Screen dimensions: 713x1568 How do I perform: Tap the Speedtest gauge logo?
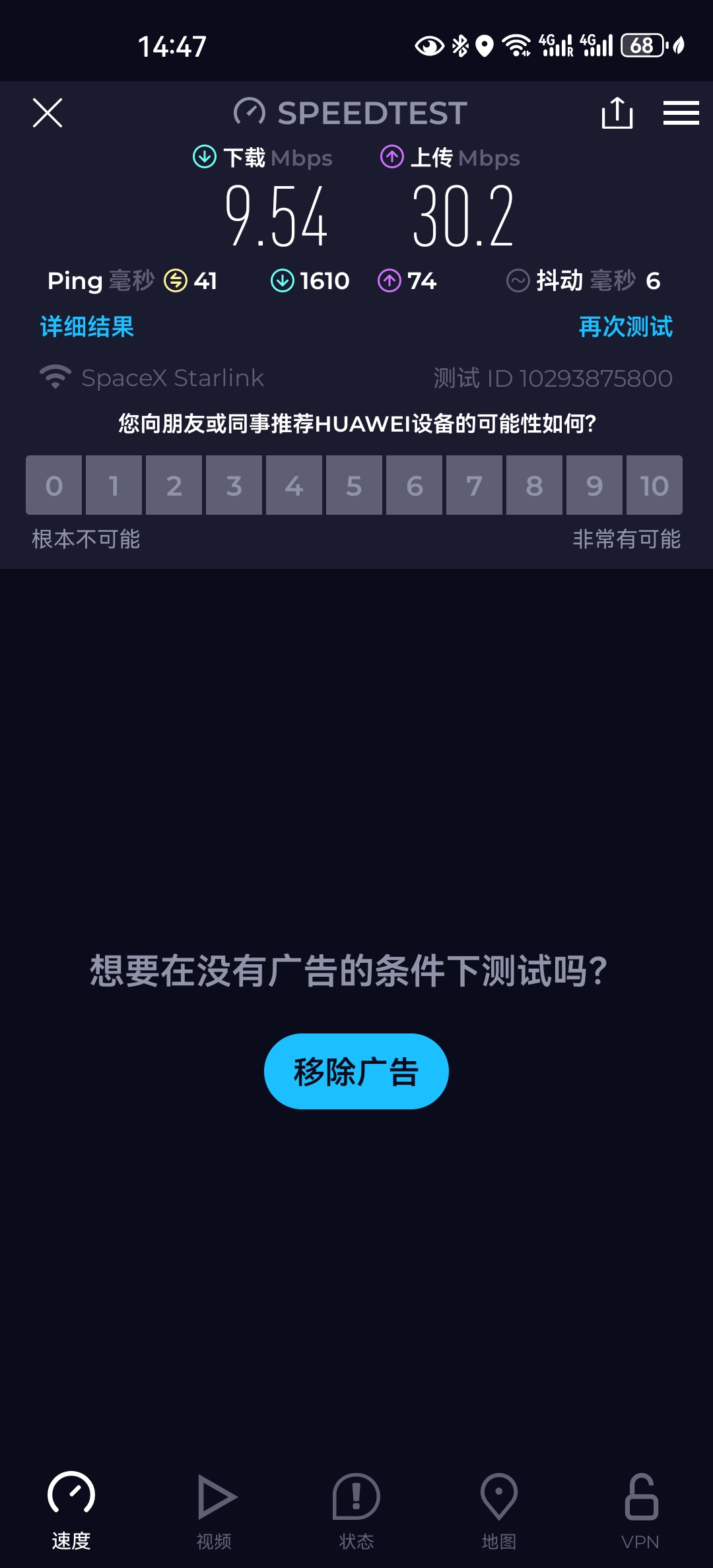tap(250, 113)
